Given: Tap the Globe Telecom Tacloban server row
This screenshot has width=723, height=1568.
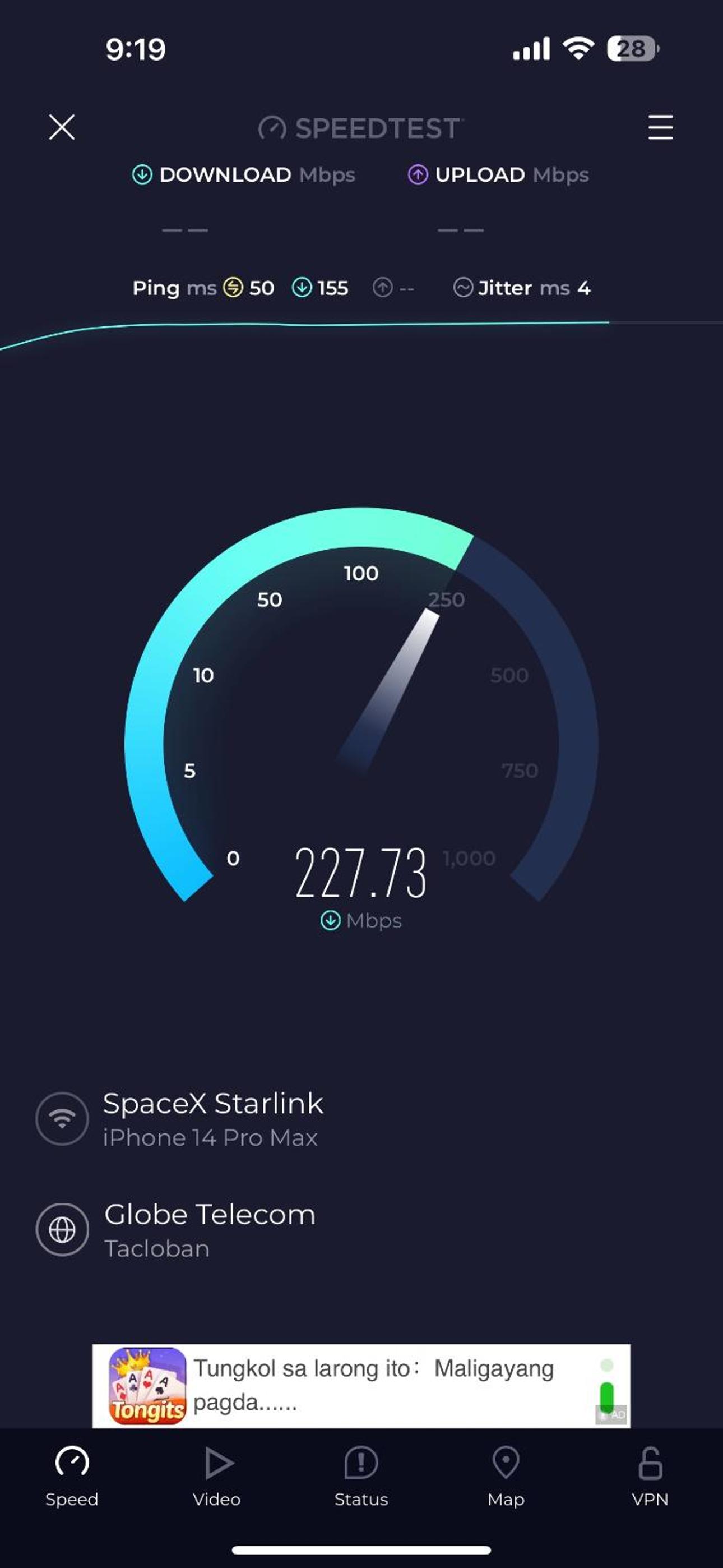Looking at the screenshot, I should [177, 1230].
